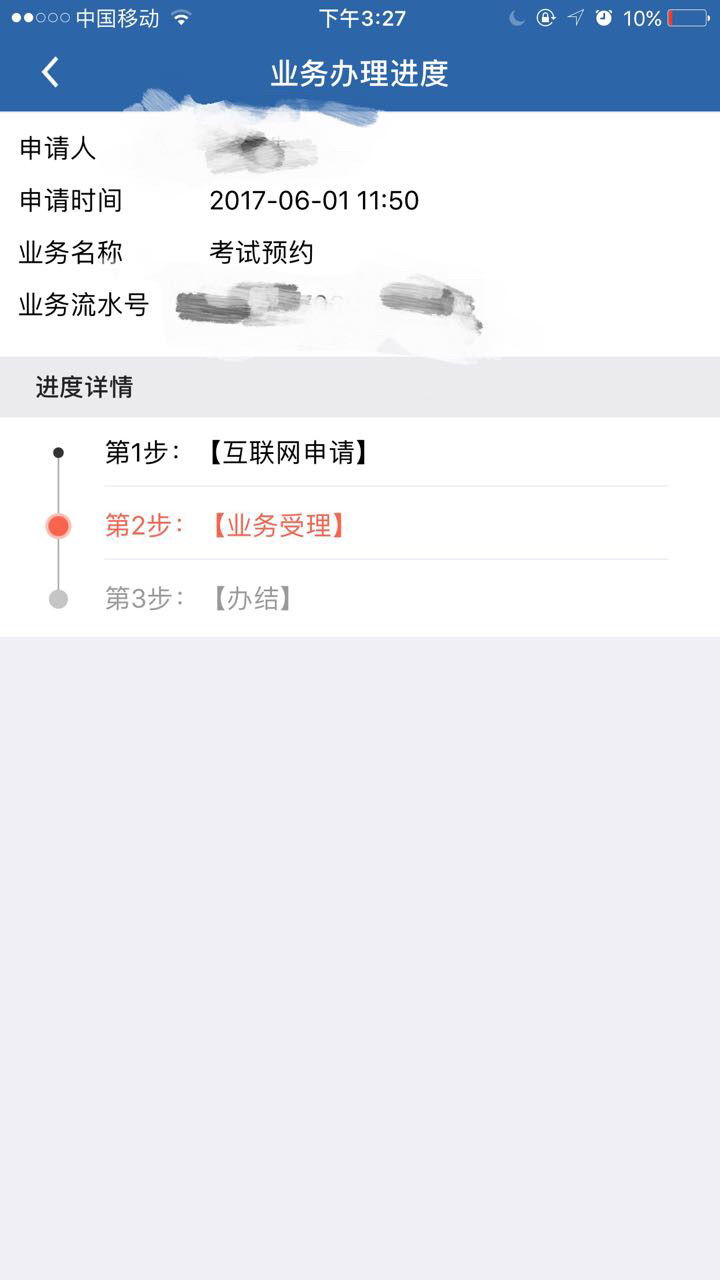
Task: Tap the 业务办理进度 title bar
Action: (x=360, y=73)
